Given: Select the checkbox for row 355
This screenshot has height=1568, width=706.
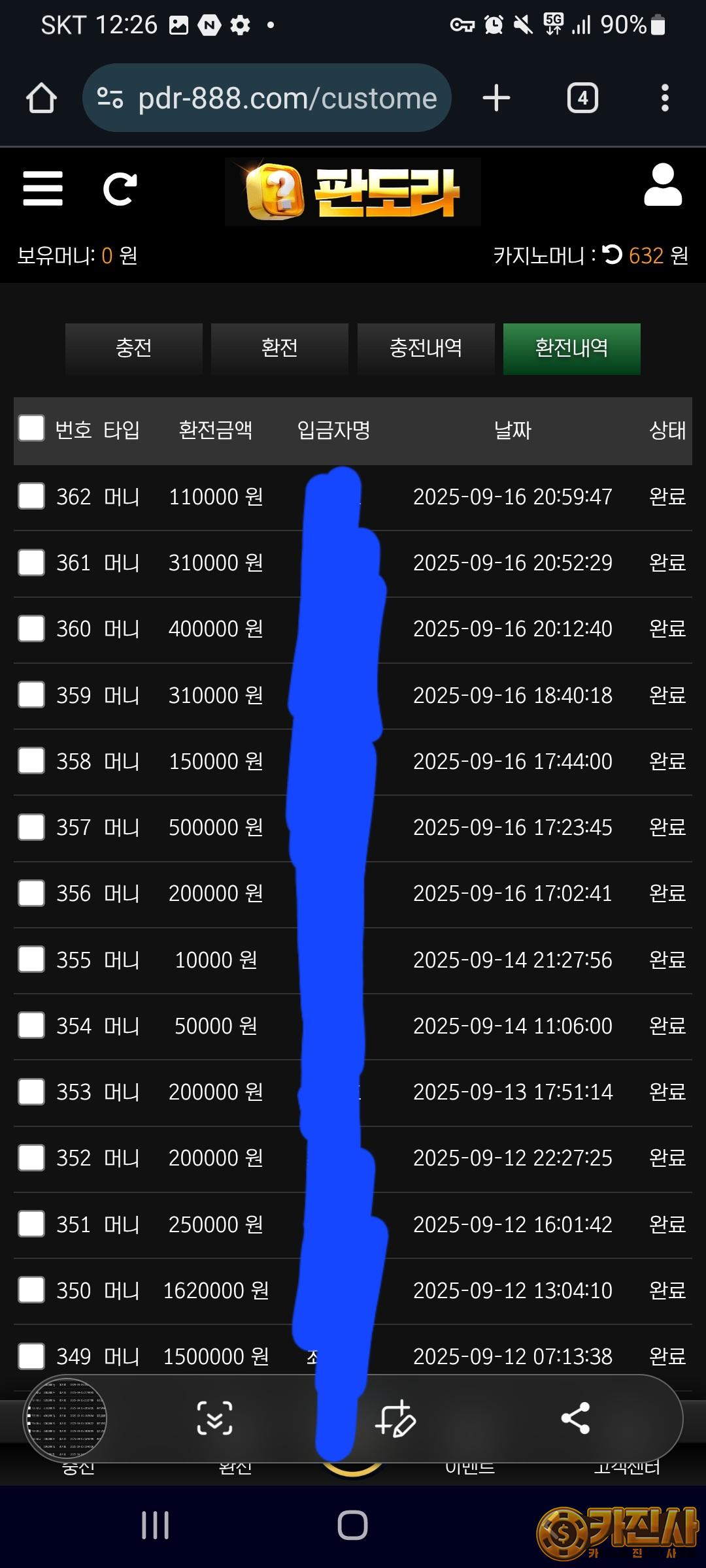Looking at the screenshot, I should coord(31,959).
